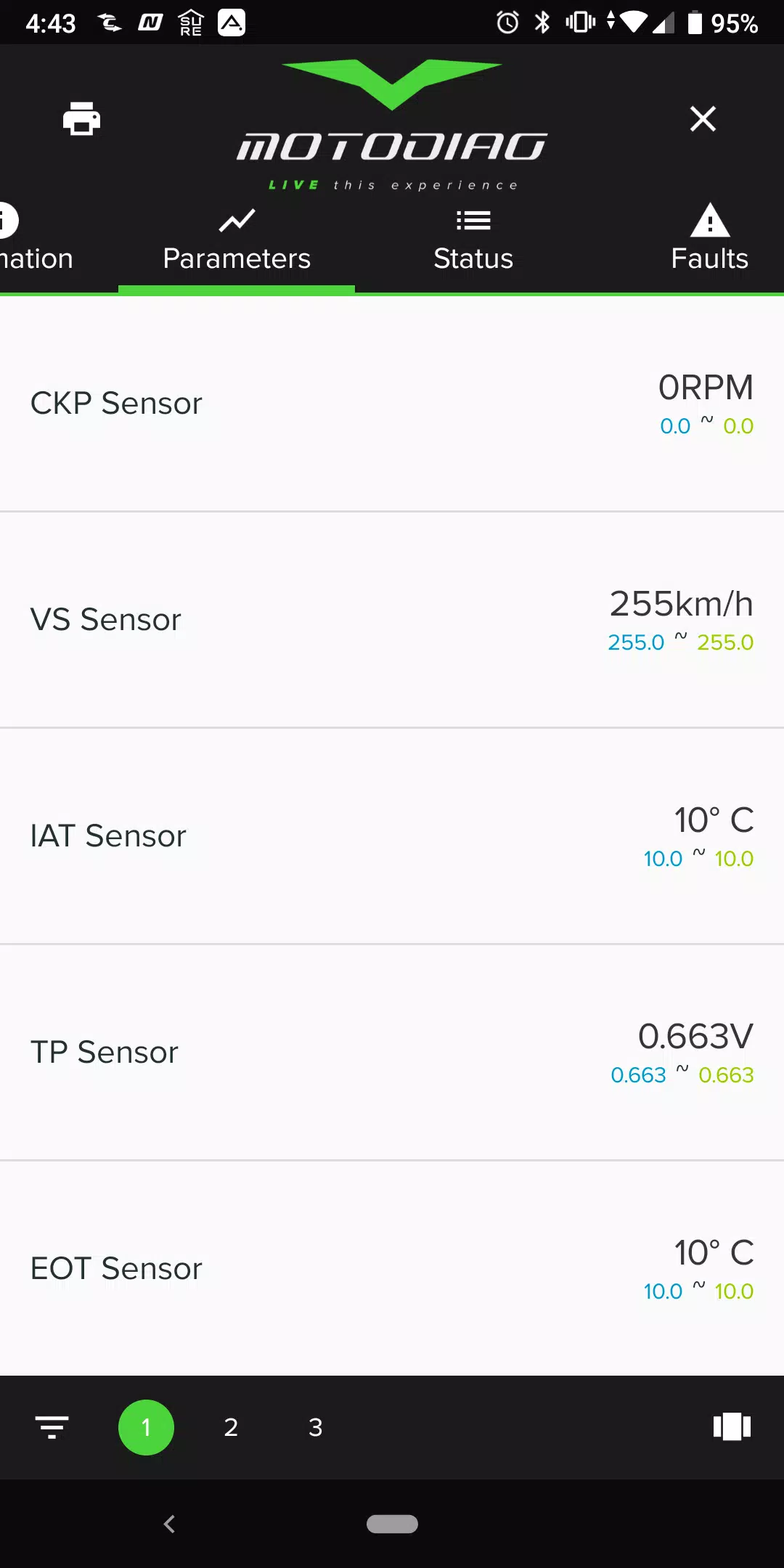Select the IAT Sensor row
This screenshot has width=784, height=1568.
point(392,836)
